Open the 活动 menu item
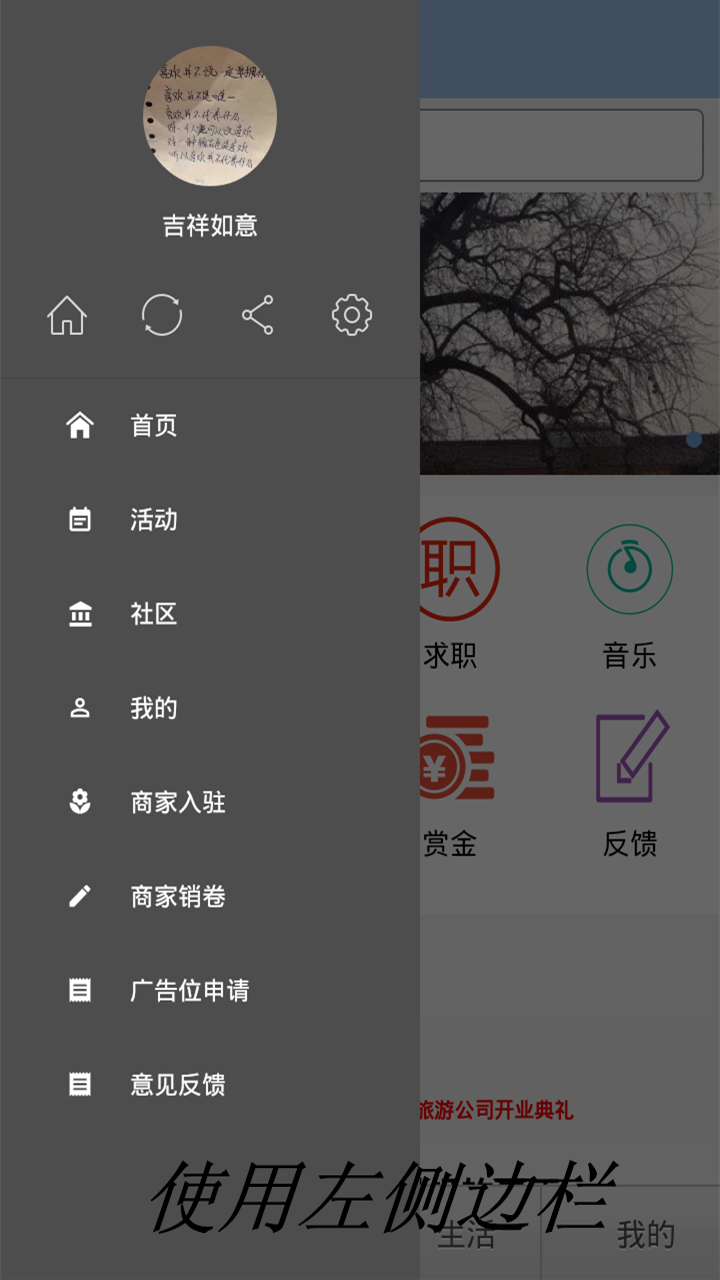720x1280 pixels. coord(153,520)
